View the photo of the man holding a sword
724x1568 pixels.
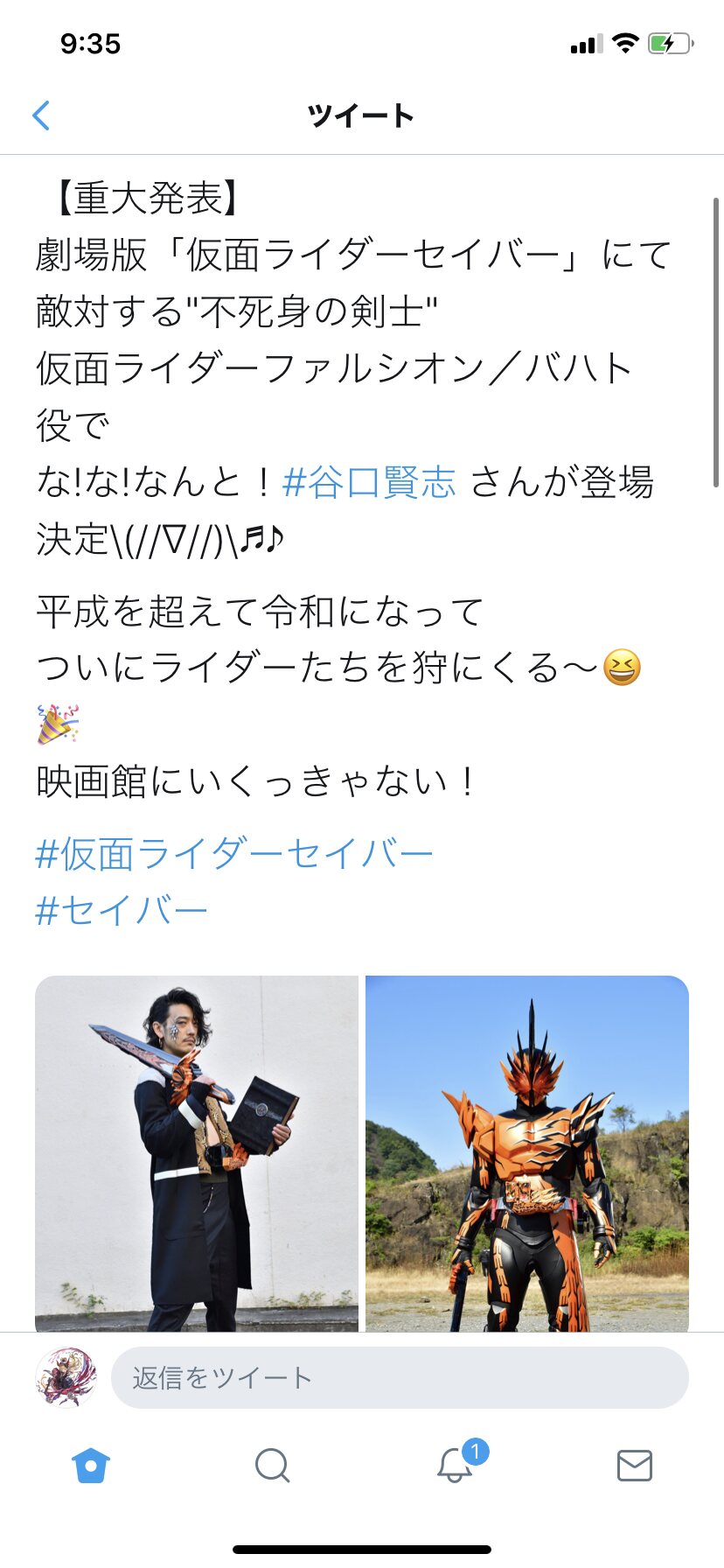[197, 1152]
